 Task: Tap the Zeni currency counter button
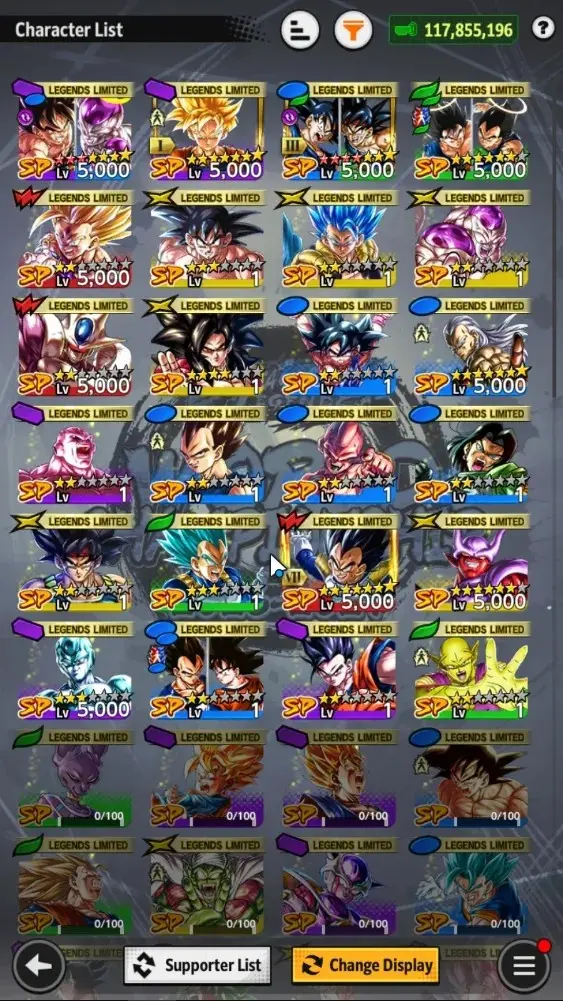[453, 29]
